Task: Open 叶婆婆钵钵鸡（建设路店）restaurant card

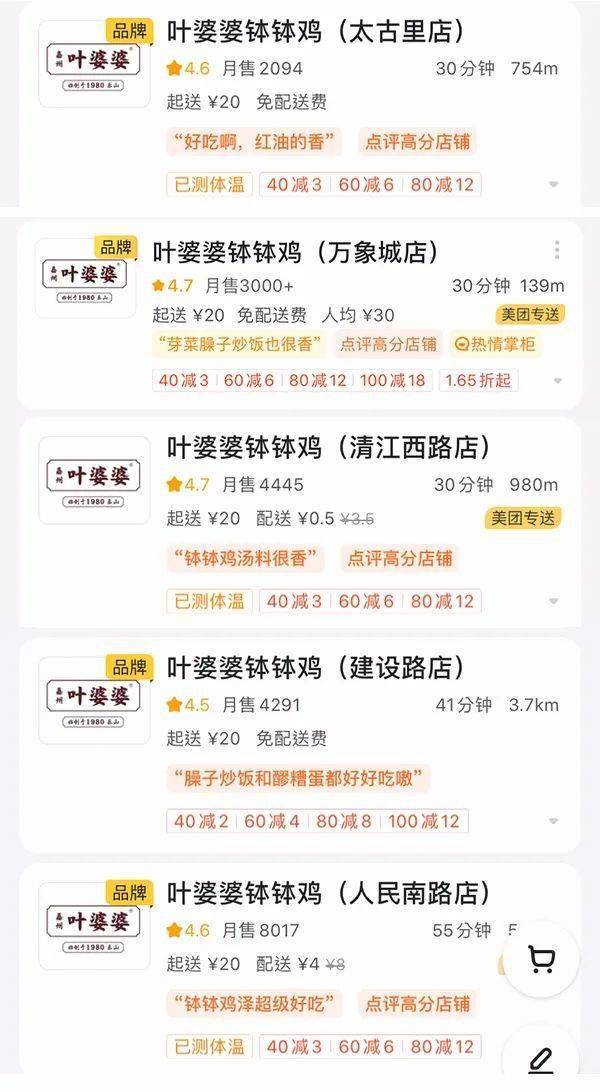Action: pos(299,745)
